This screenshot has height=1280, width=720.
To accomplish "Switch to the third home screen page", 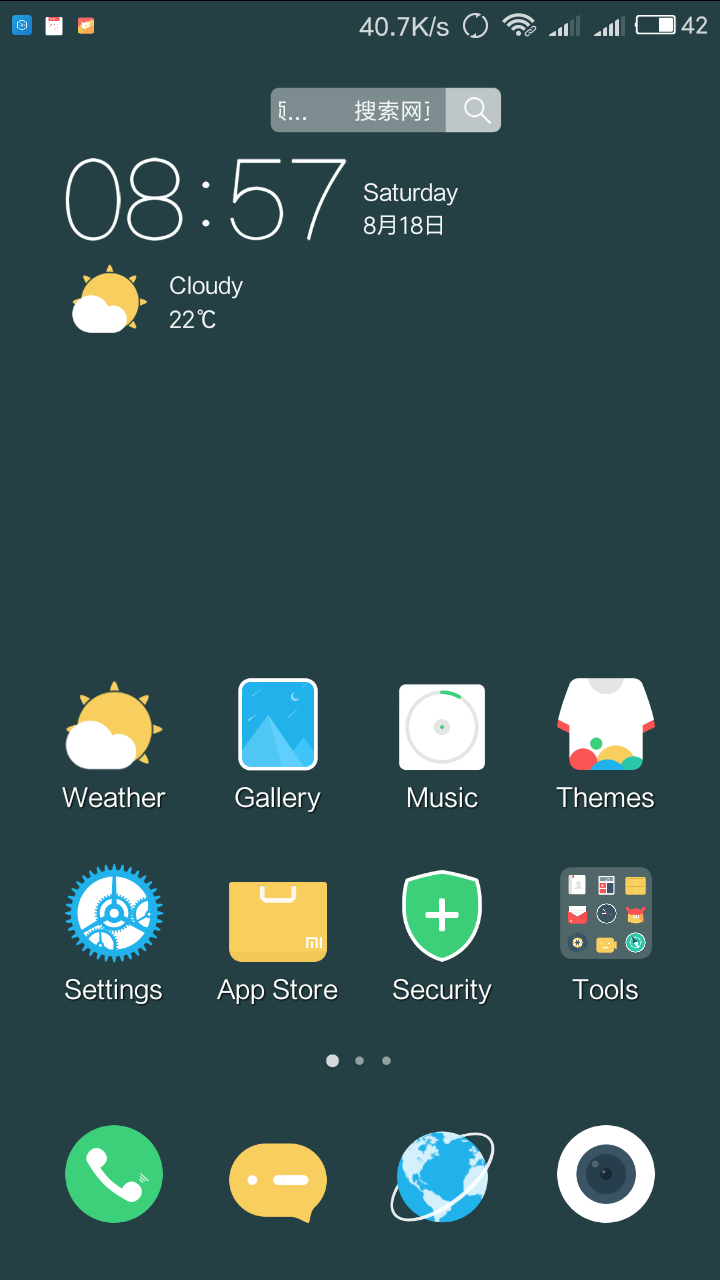I will coord(386,1060).
